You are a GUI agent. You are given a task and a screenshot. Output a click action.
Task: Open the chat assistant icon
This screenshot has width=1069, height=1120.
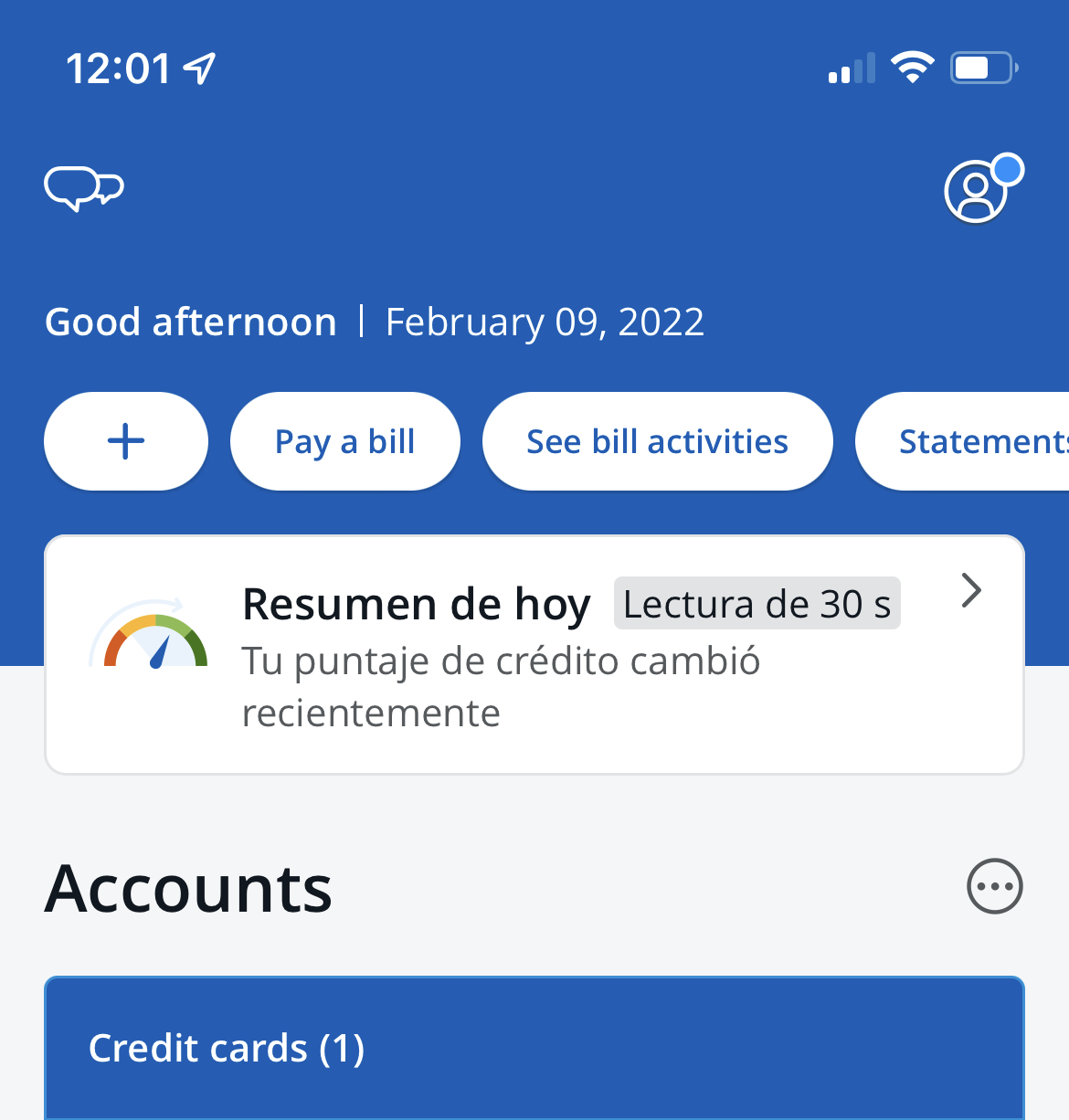[x=84, y=189]
